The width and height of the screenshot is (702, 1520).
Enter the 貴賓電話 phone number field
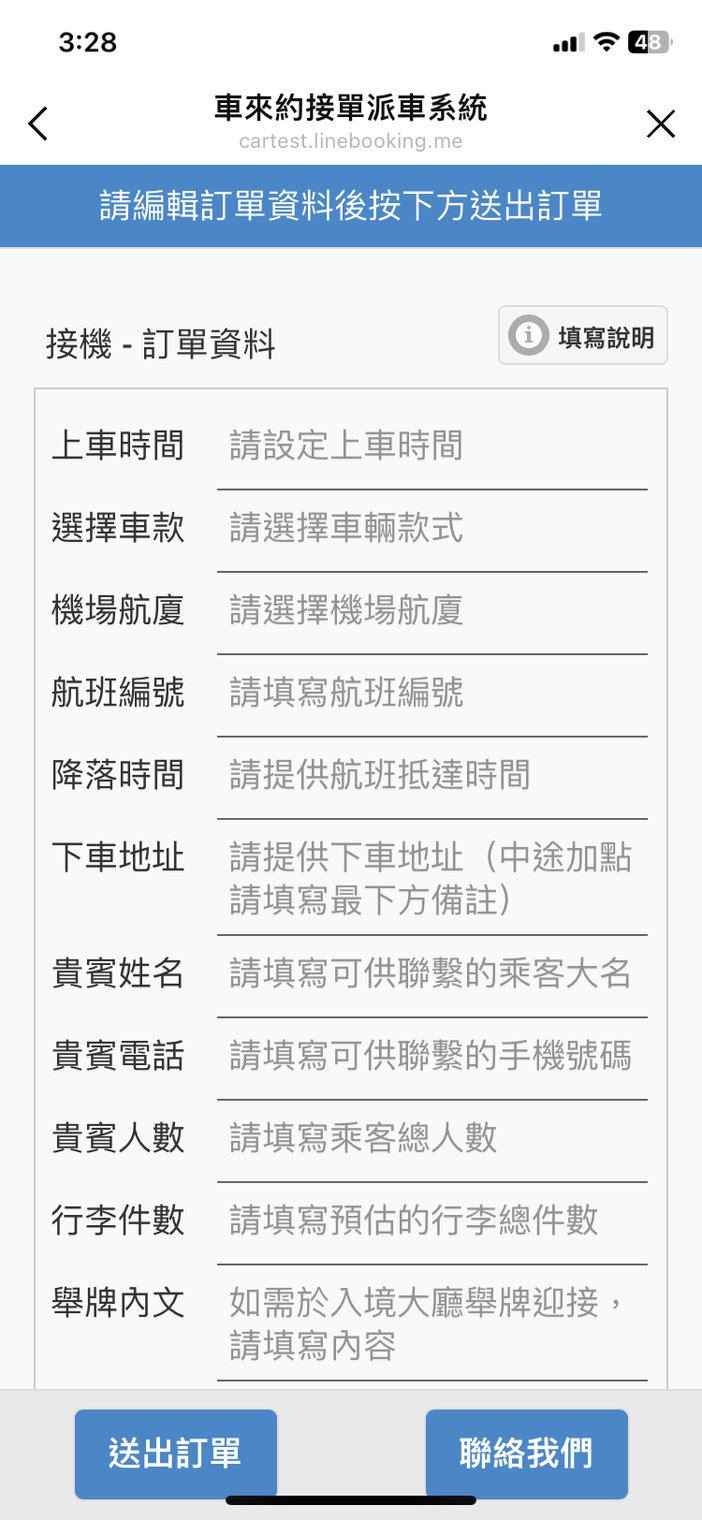point(432,1057)
